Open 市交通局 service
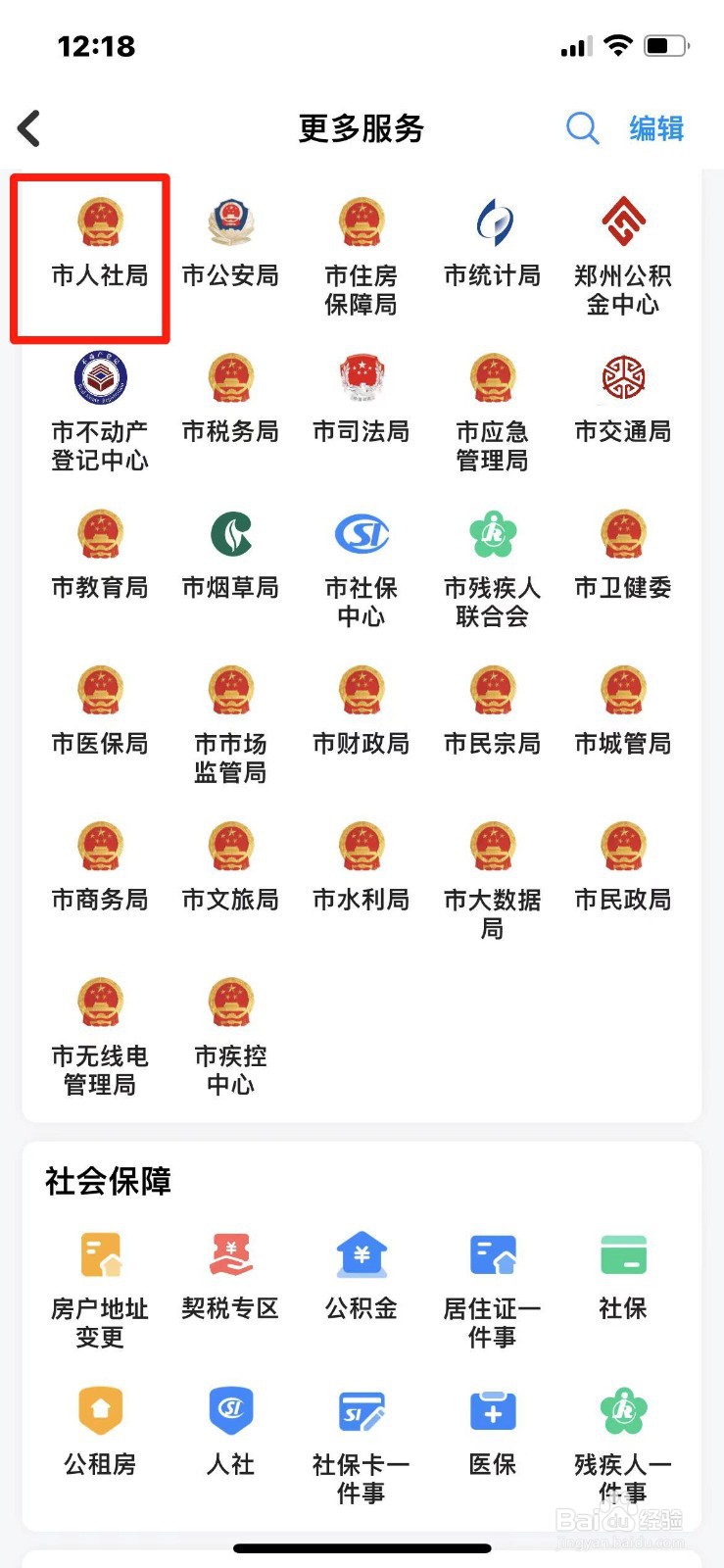The height and width of the screenshot is (1568, 724). pos(623,399)
